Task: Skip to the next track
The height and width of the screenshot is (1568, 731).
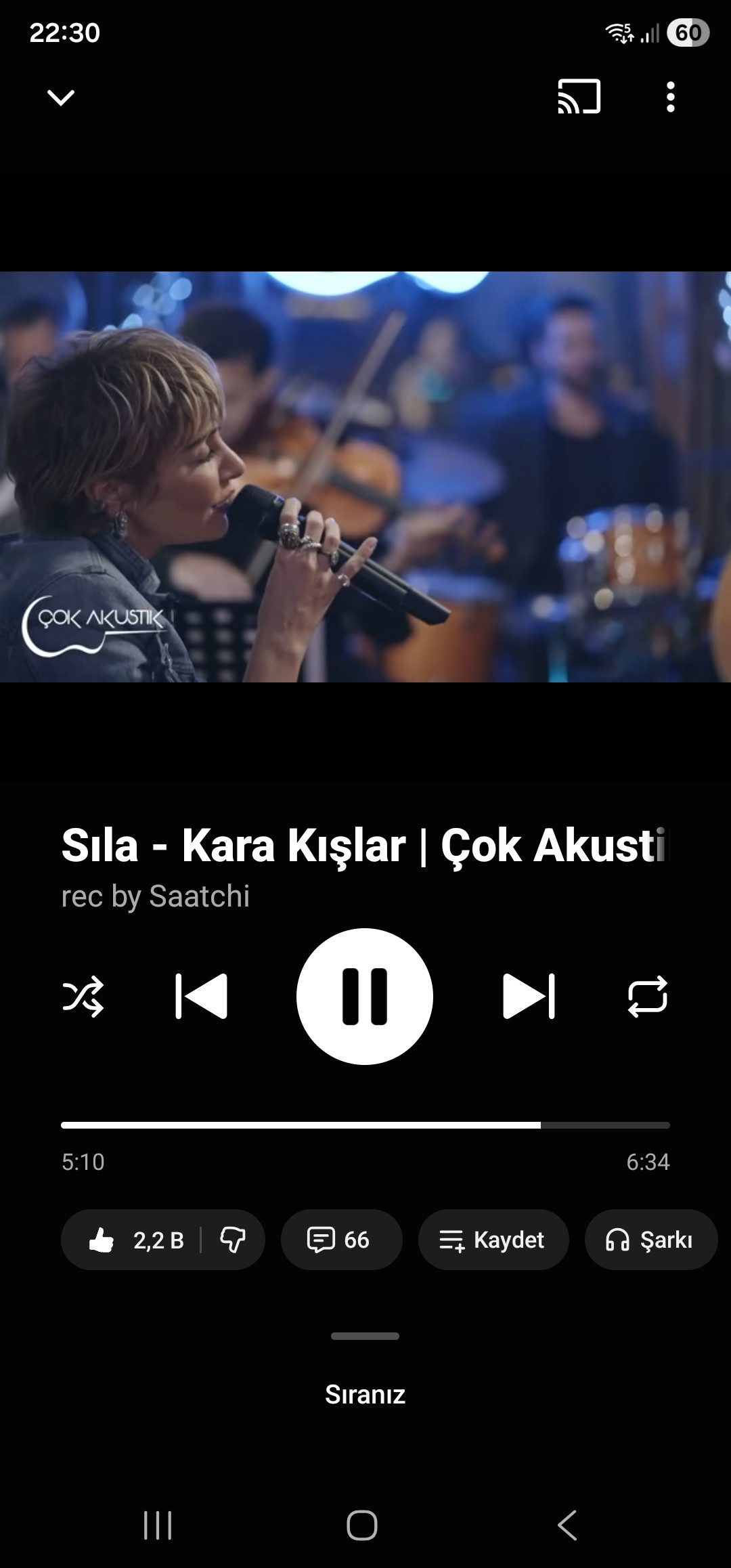Action: point(529,997)
